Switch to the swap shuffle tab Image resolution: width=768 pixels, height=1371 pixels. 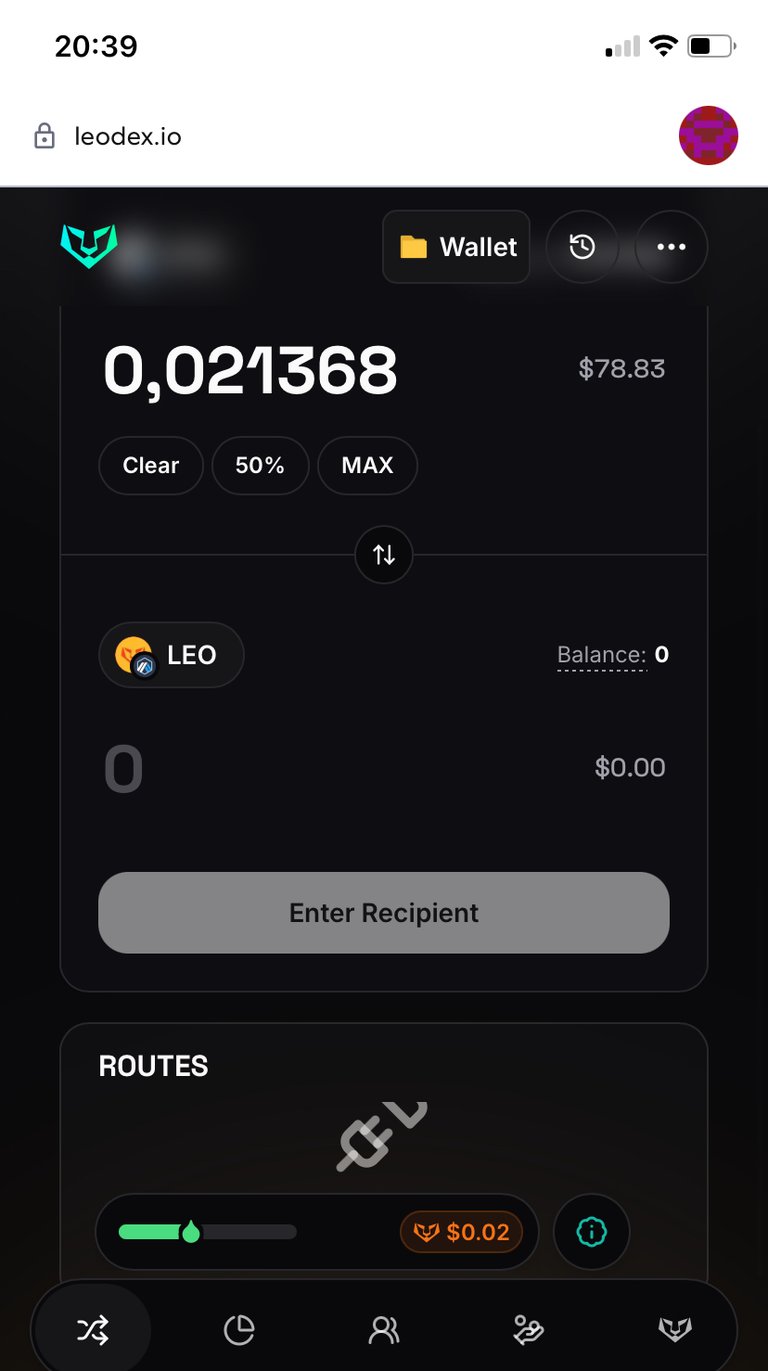click(92, 1330)
